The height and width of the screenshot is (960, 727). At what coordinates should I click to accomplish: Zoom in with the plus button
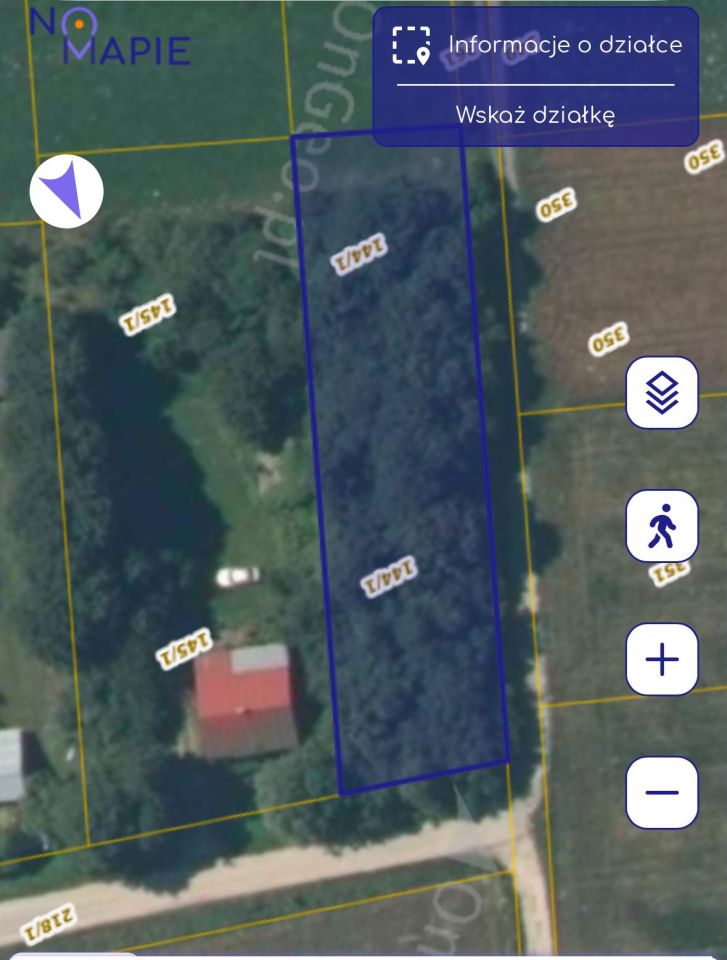[x=661, y=659]
